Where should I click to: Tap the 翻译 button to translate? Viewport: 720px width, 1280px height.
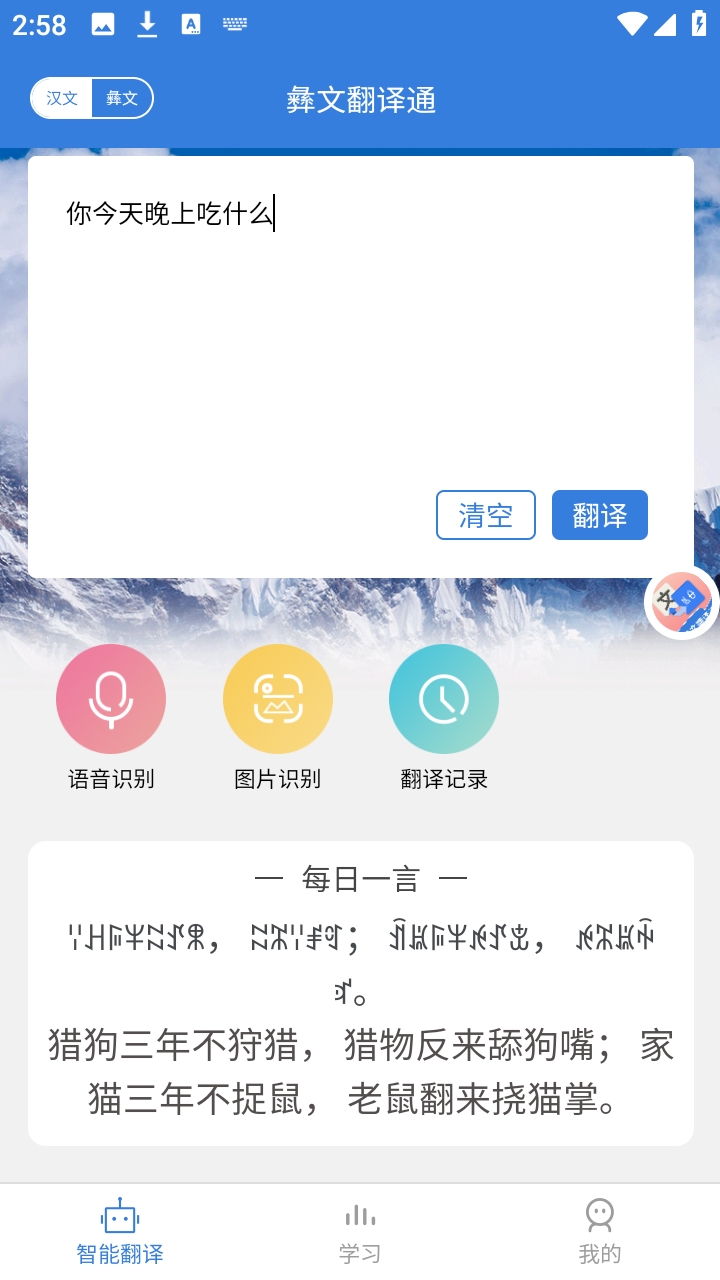(599, 515)
